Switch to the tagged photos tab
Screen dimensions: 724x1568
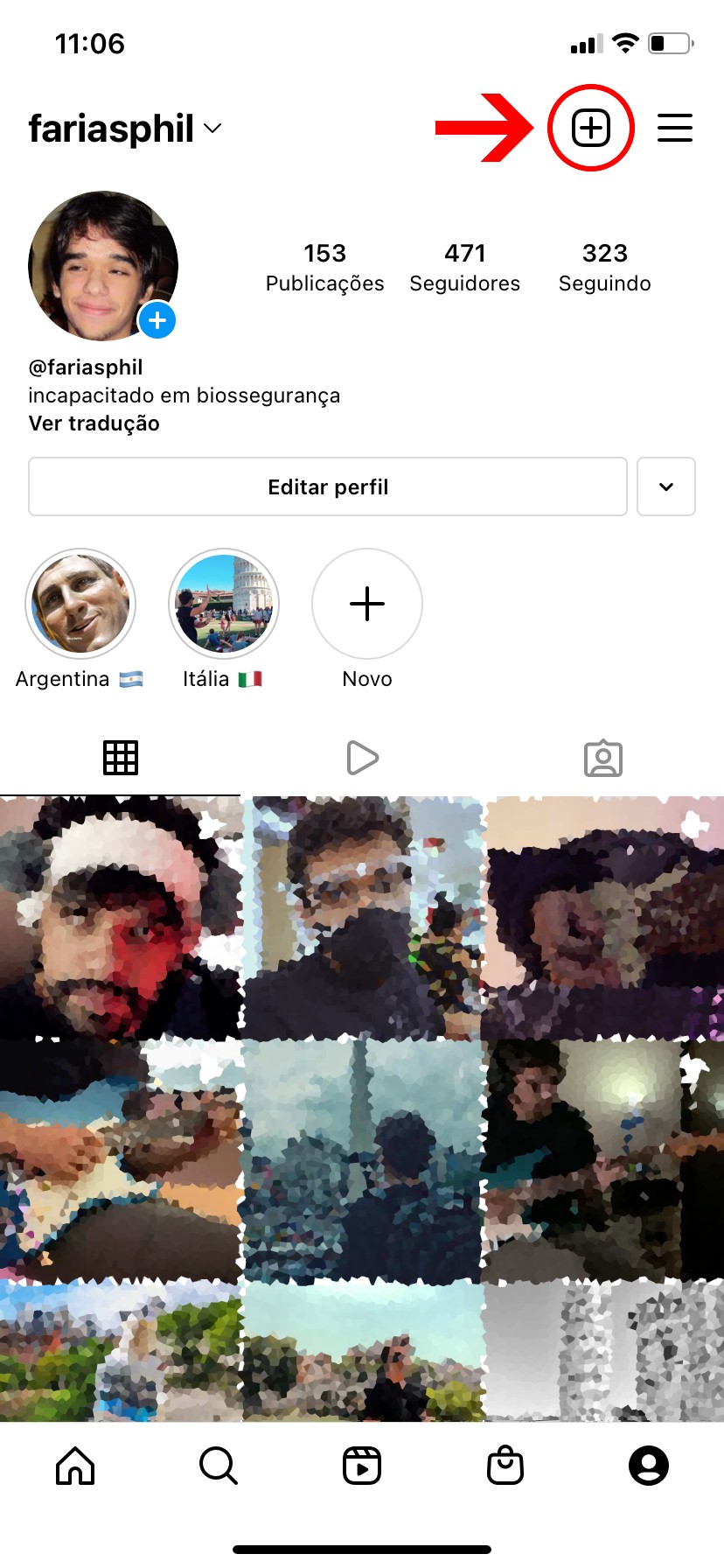click(x=603, y=758)
